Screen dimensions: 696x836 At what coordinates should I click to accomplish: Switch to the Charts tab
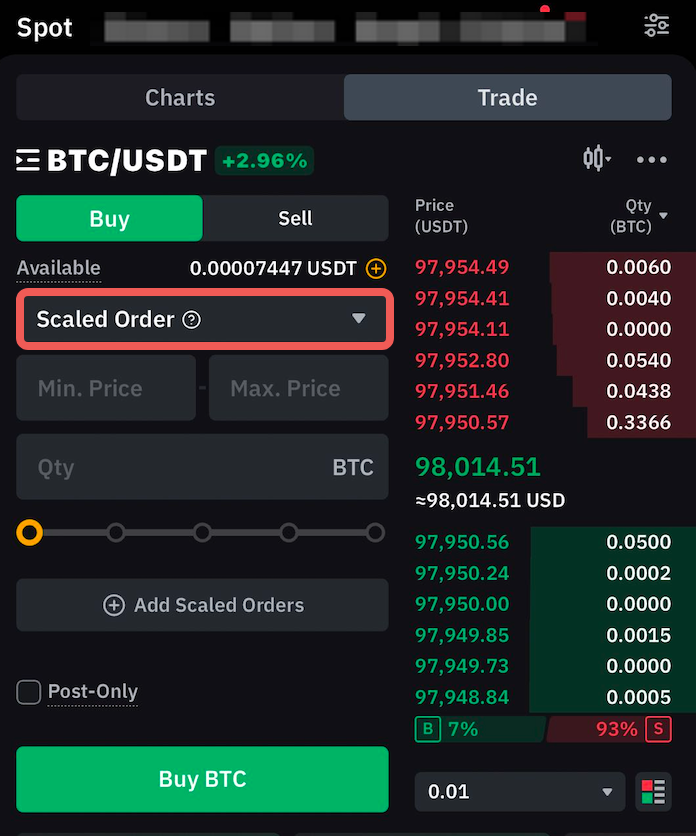click(x=180, y=98)
